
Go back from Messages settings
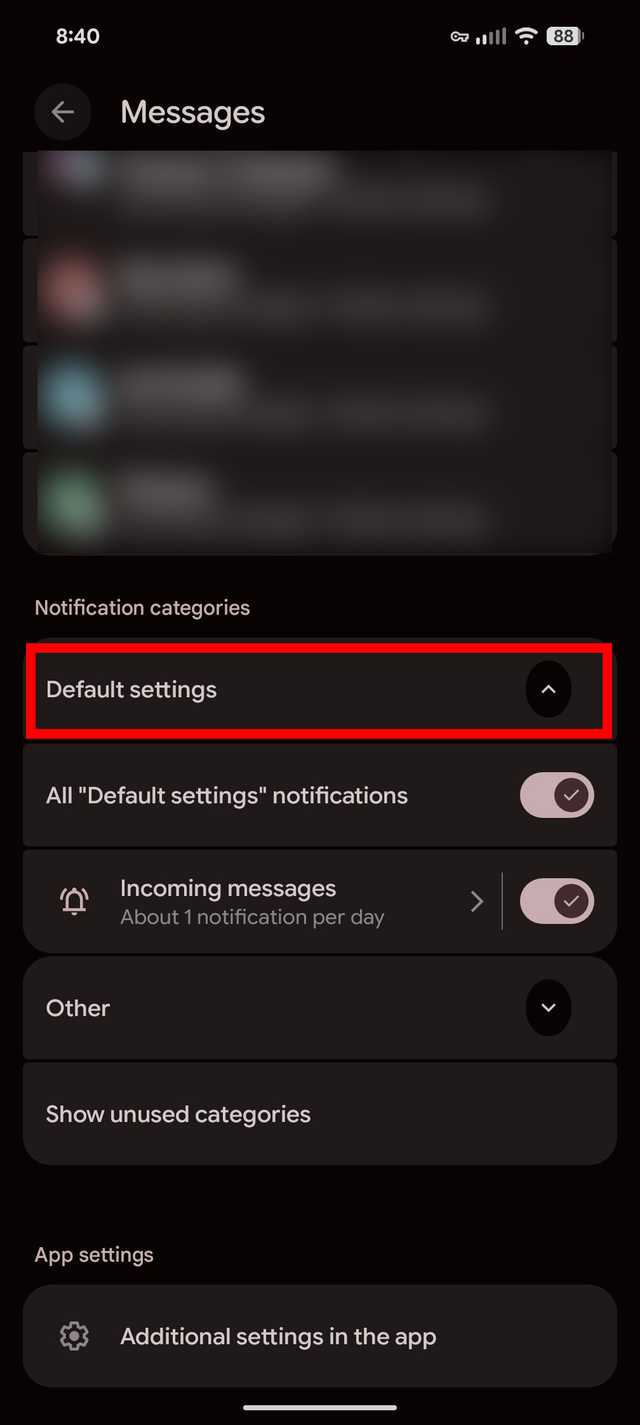coord(62,112)
